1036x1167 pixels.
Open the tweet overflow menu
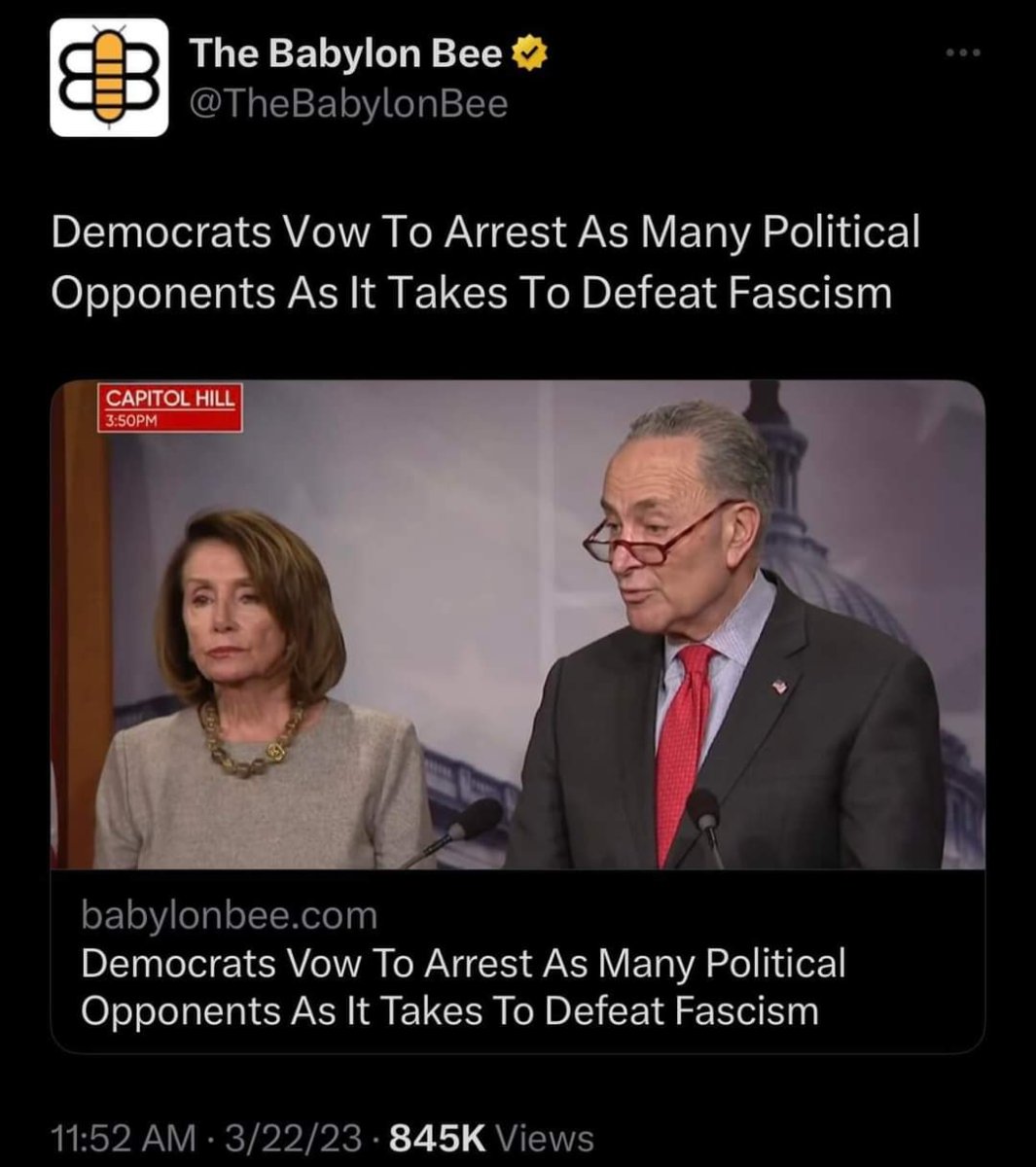(965, 54)
